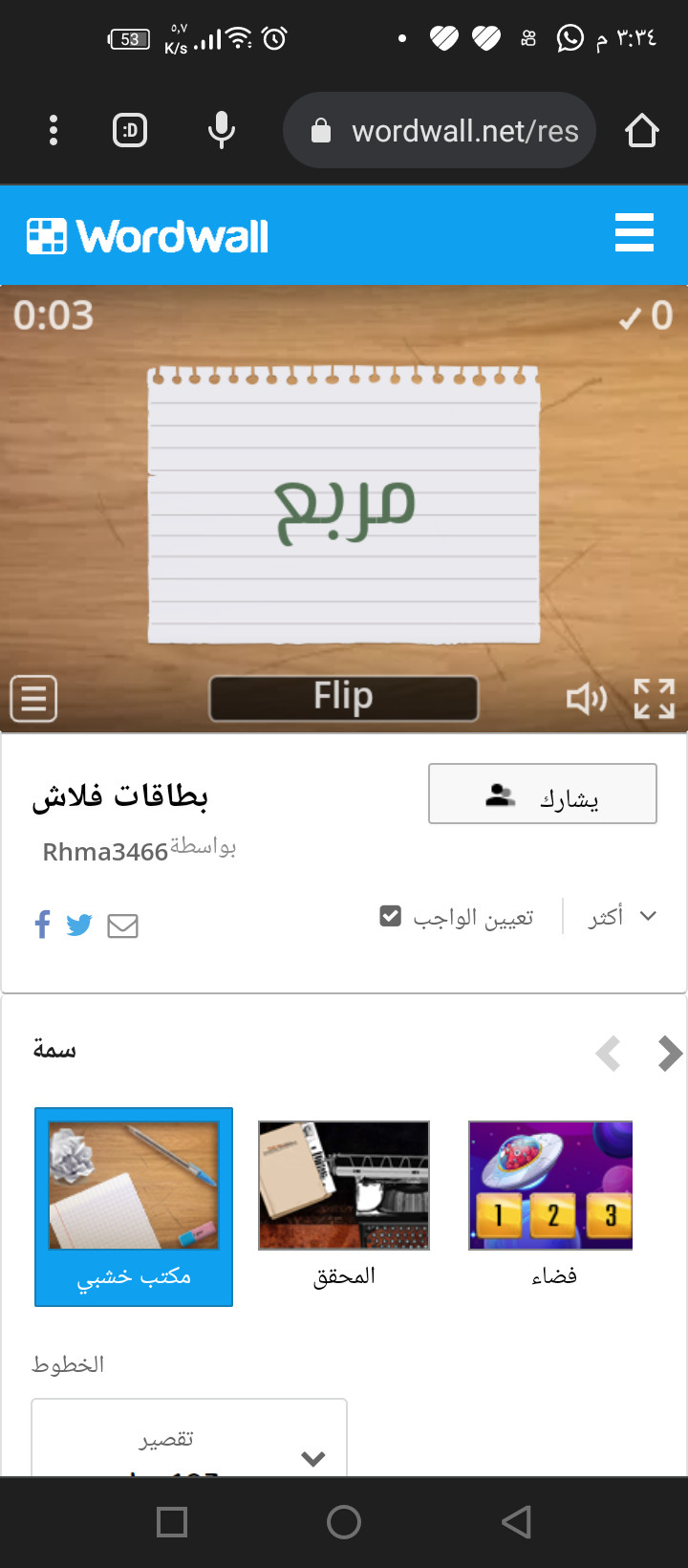Flip the flash card

click(x=344, y=698)
